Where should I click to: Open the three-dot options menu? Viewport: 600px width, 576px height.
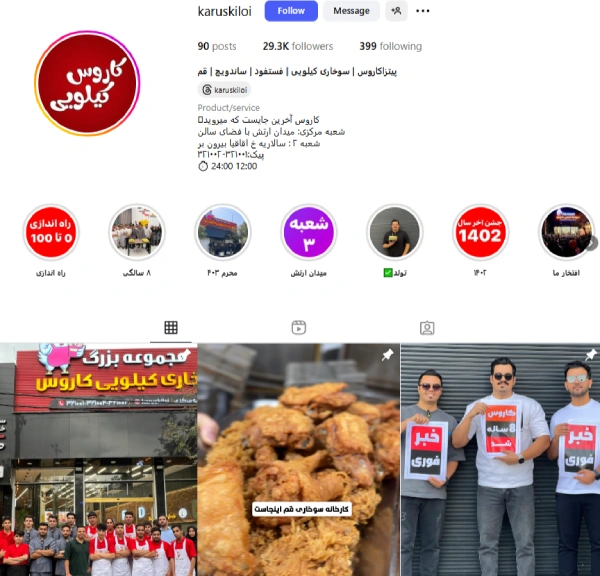click(423, 11)
